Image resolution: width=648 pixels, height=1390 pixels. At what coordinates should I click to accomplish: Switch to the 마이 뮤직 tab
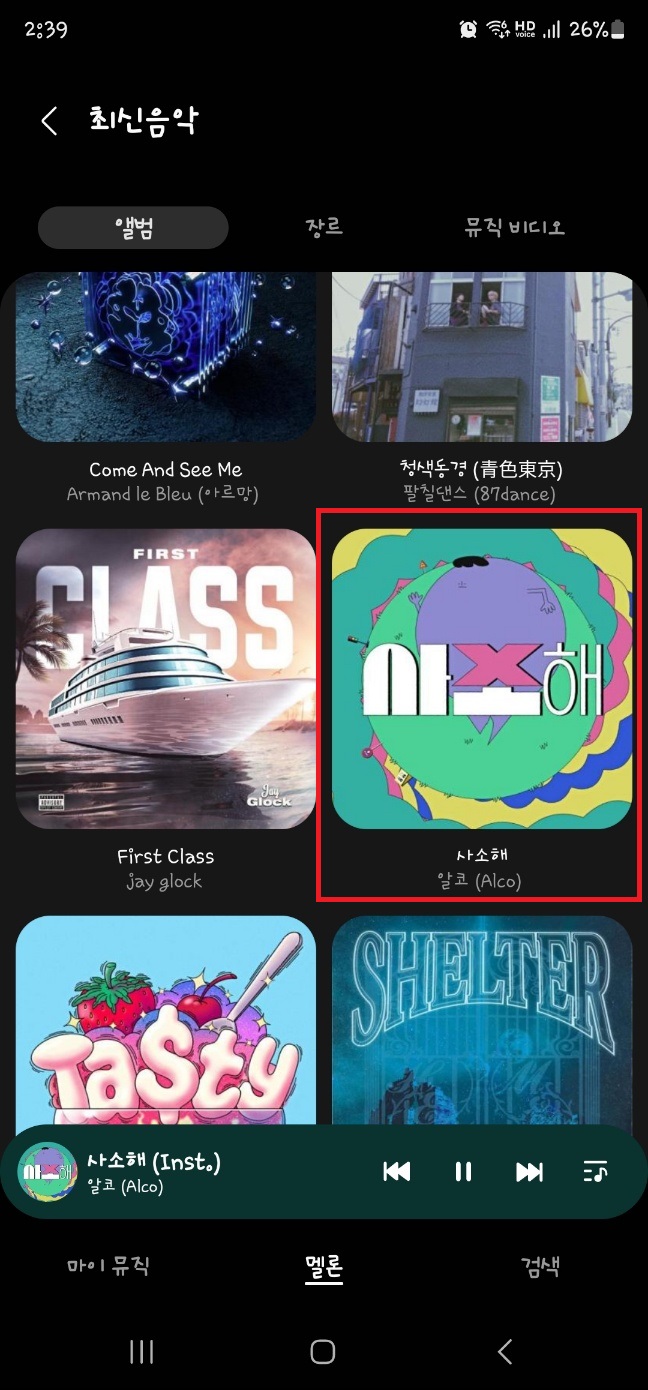pos(108,1266)
